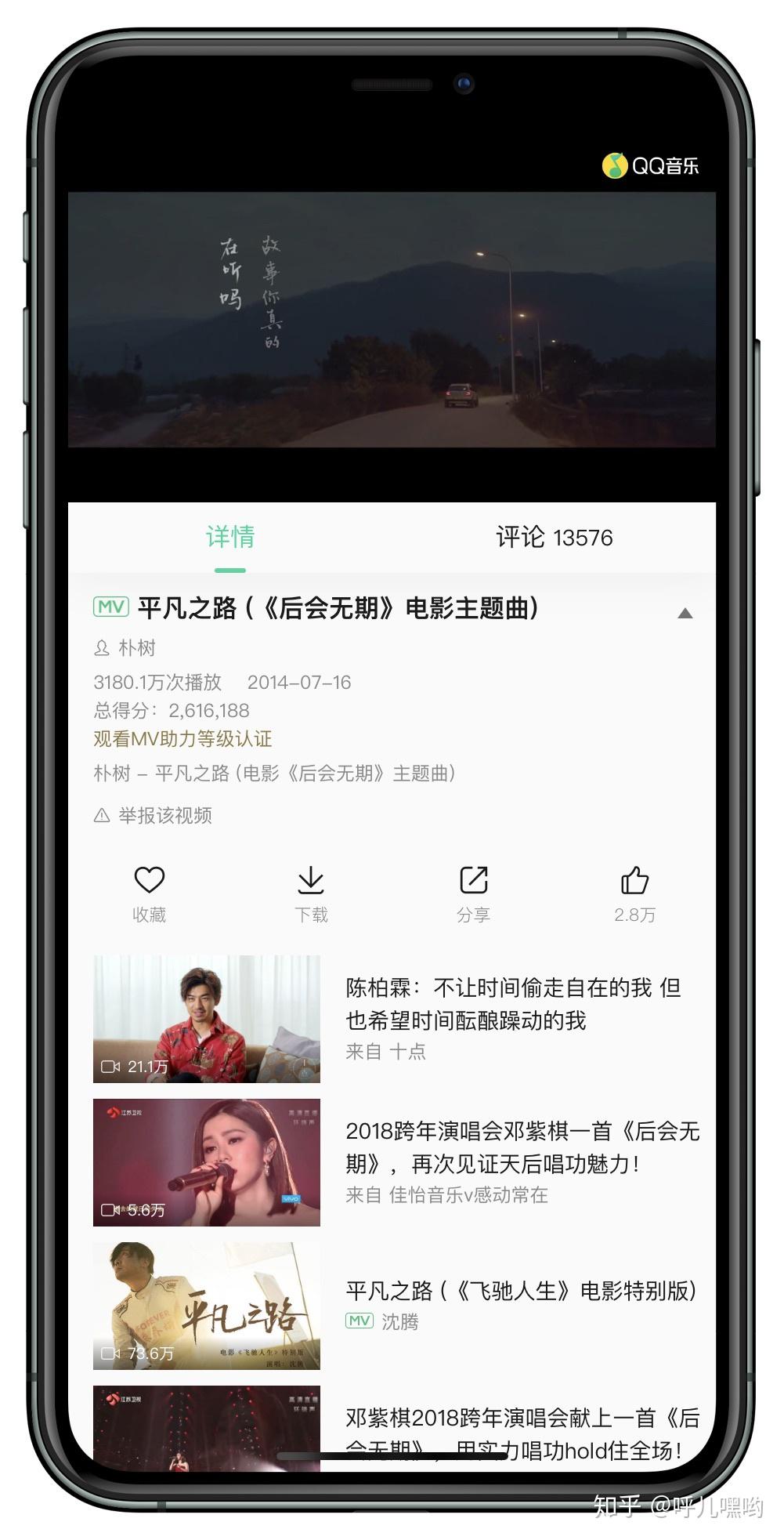Image resolution: width=784 pixels, height=1540 pixels.
Task: Tap the MV video player
Action: coord(392,320)
